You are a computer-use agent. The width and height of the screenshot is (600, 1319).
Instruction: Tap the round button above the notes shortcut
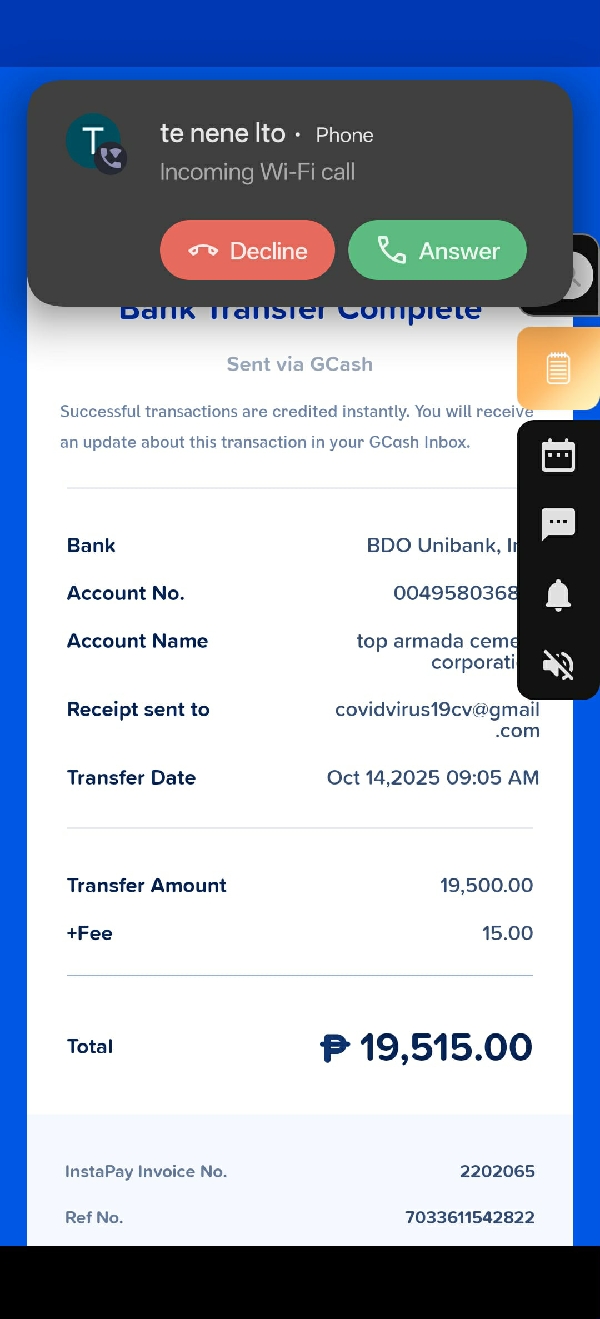tap(582, 275)
